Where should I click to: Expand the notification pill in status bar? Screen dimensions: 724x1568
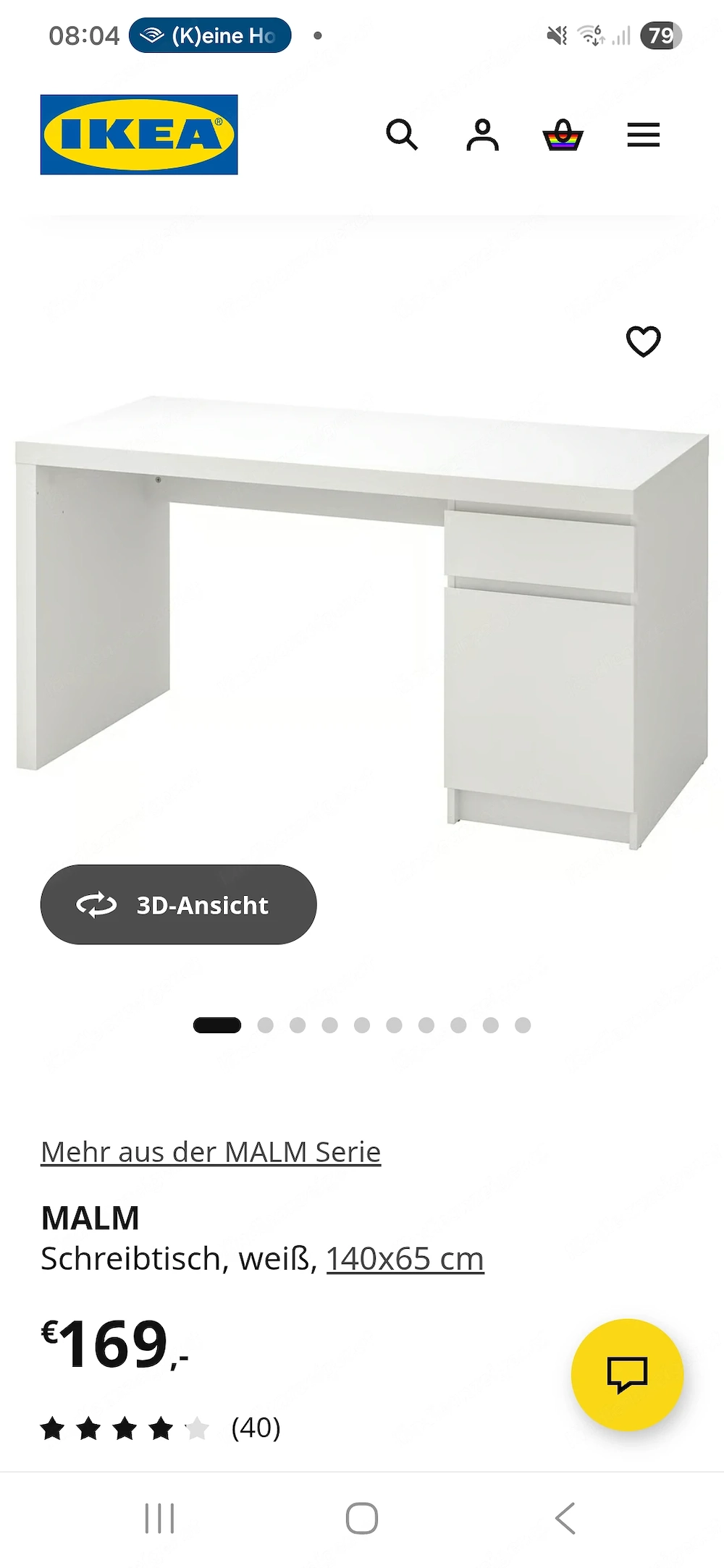[x=210, y=35]
